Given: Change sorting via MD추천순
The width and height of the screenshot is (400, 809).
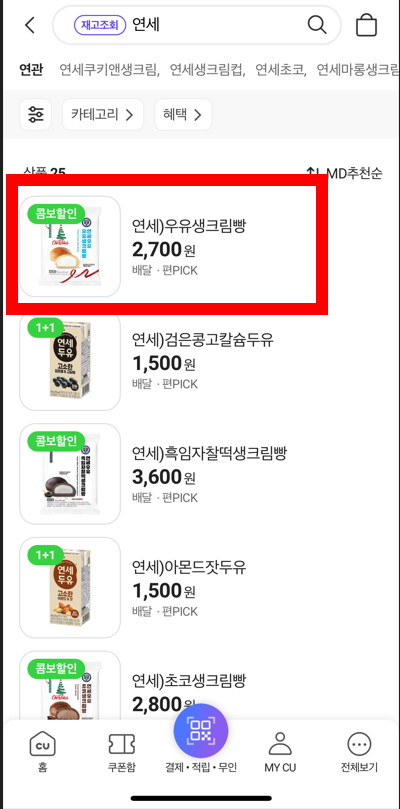Looking at the screenshot, I should [344, 173].
